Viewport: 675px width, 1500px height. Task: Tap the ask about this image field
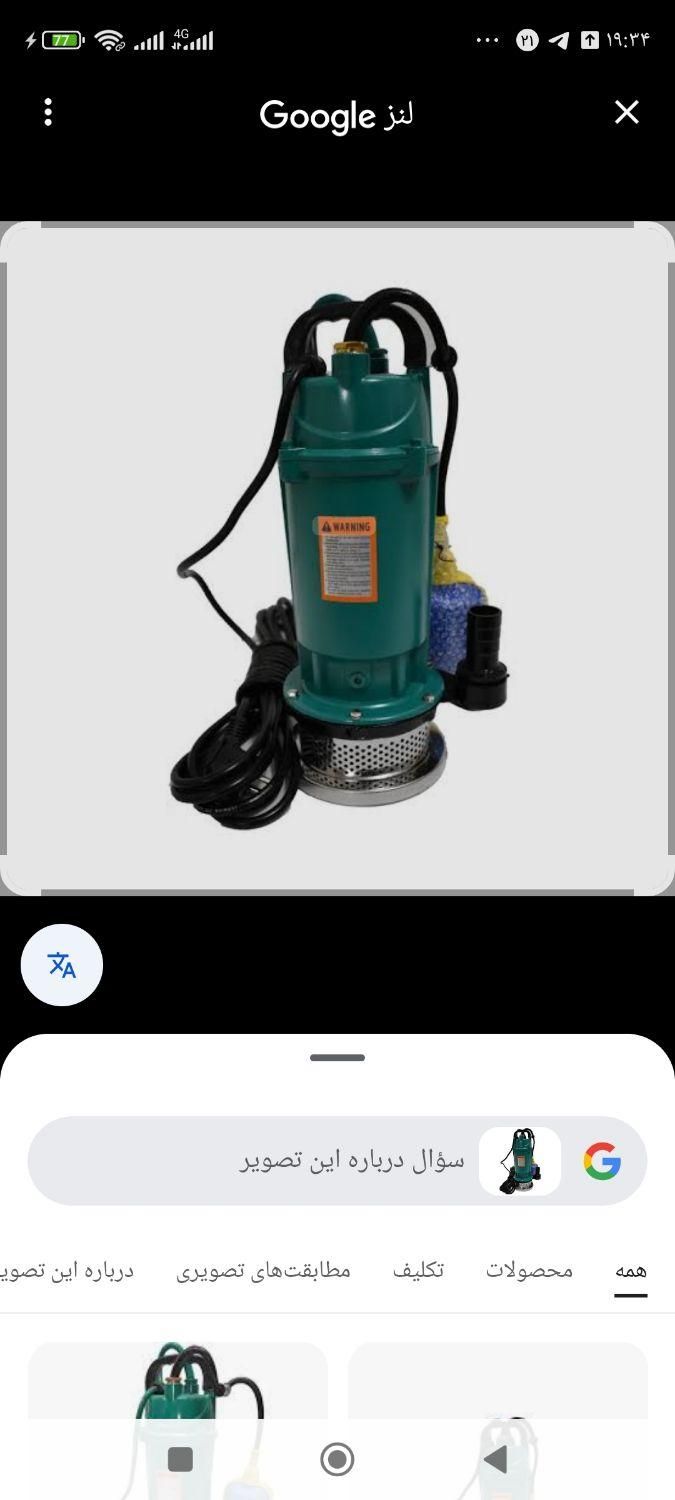350,1160
